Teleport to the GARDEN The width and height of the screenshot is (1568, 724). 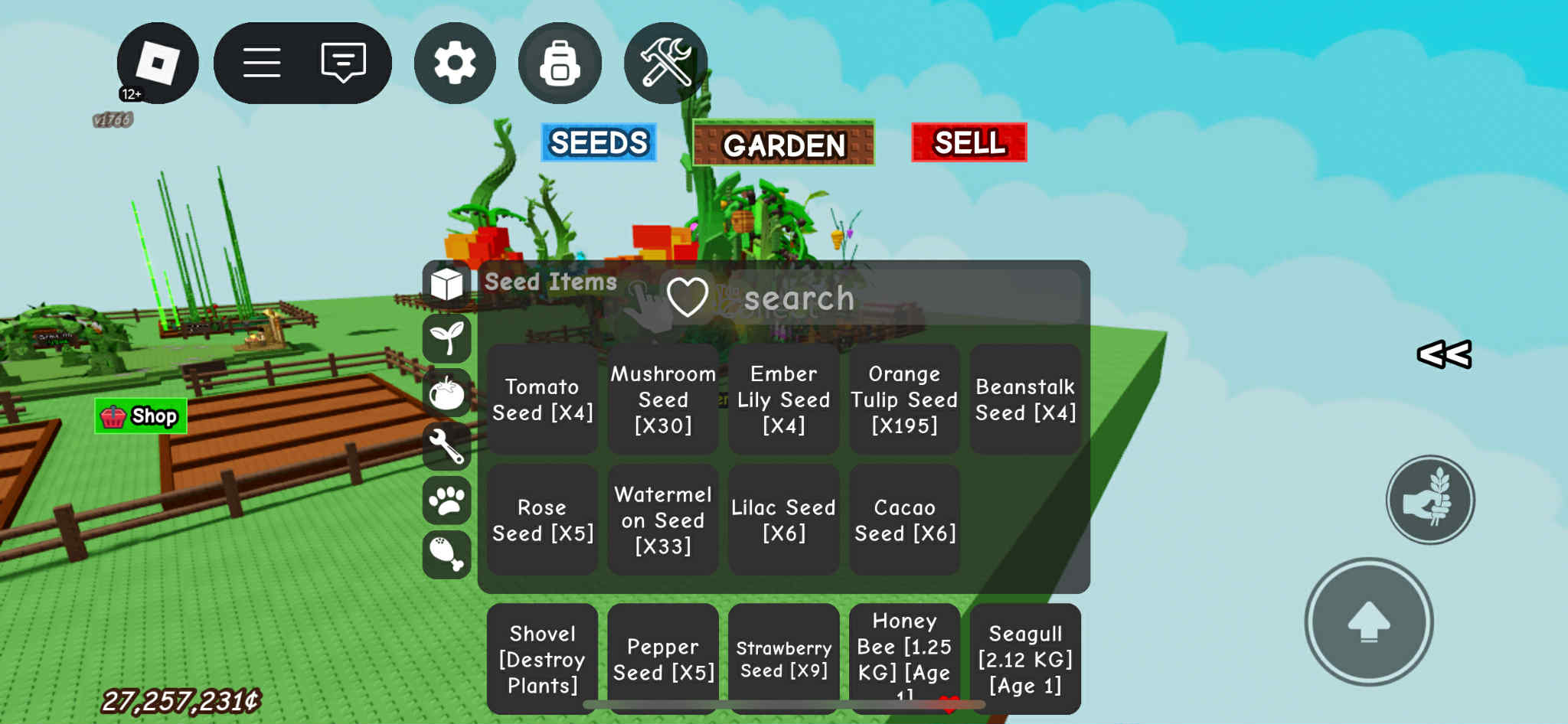(x=783, y=144)
